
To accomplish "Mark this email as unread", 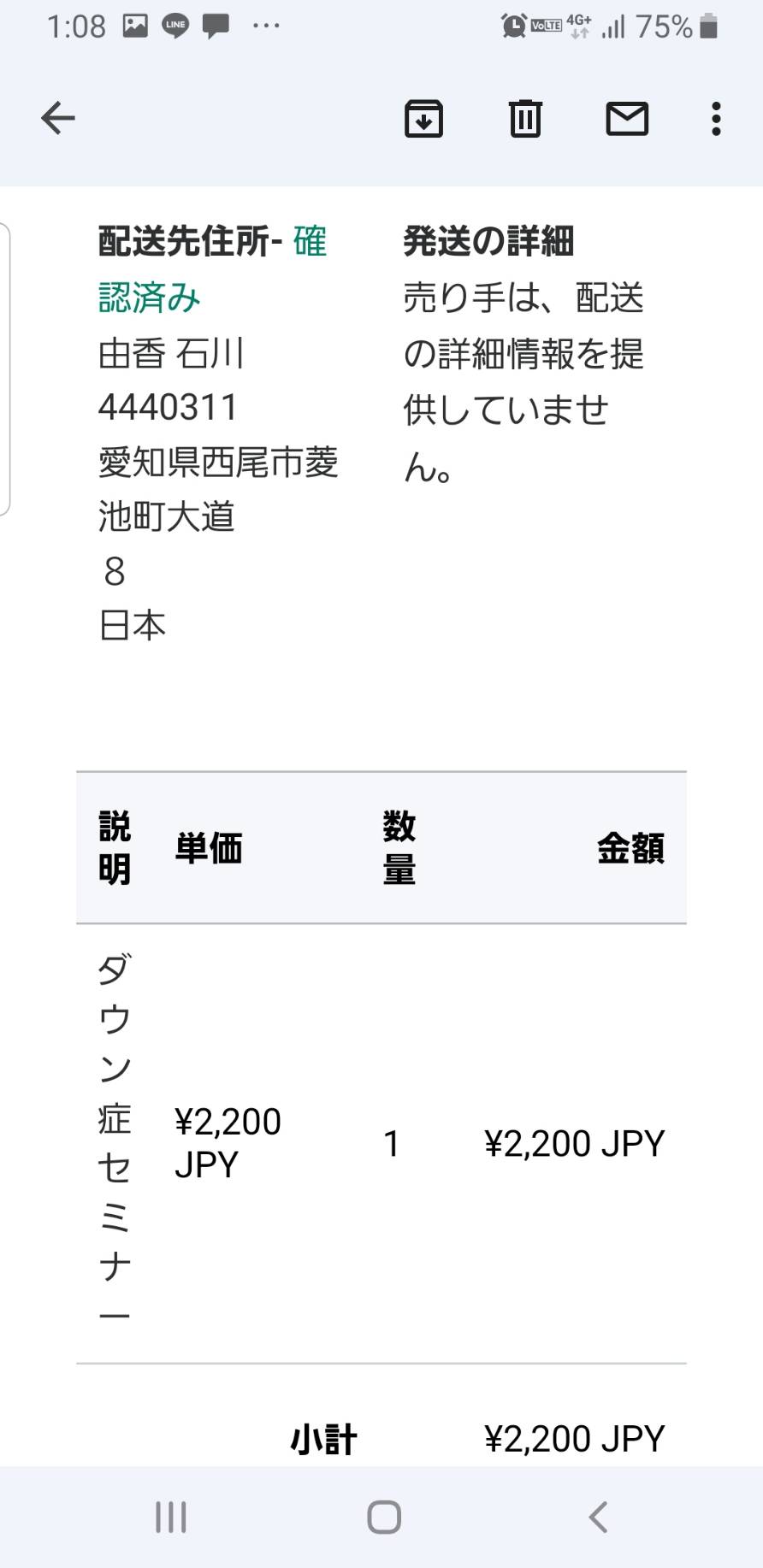I will [627, 118].
